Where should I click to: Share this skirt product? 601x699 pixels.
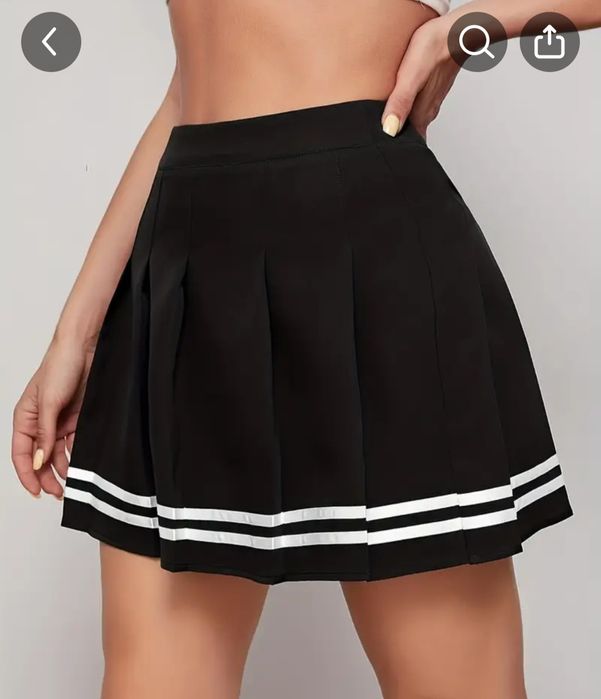click(549, 41)
